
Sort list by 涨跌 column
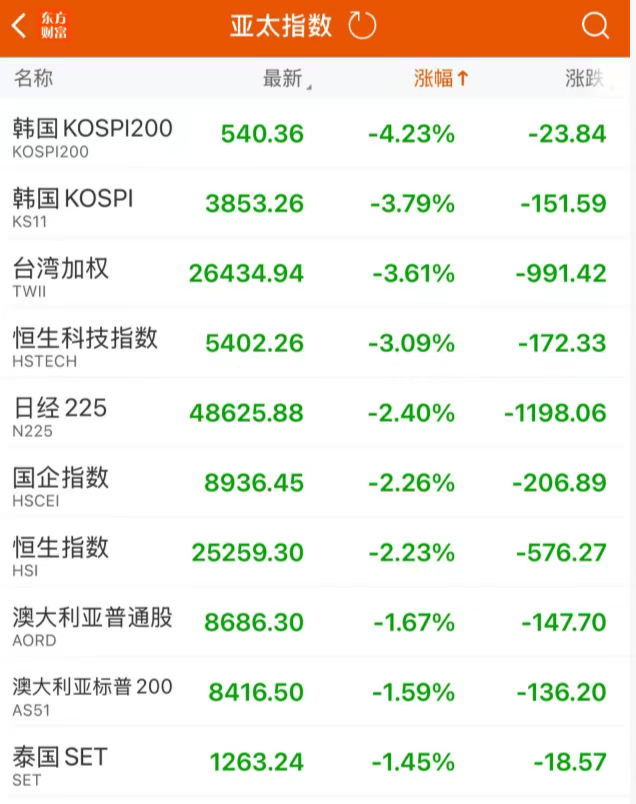coord(586,79)
